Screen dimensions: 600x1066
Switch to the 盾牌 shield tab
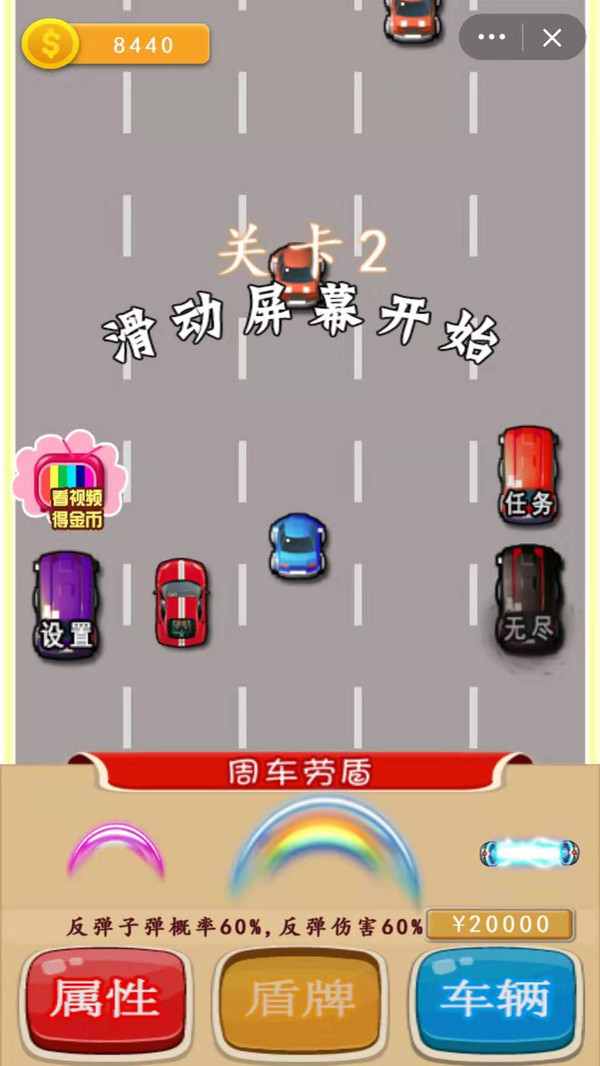coord(301,1000)
